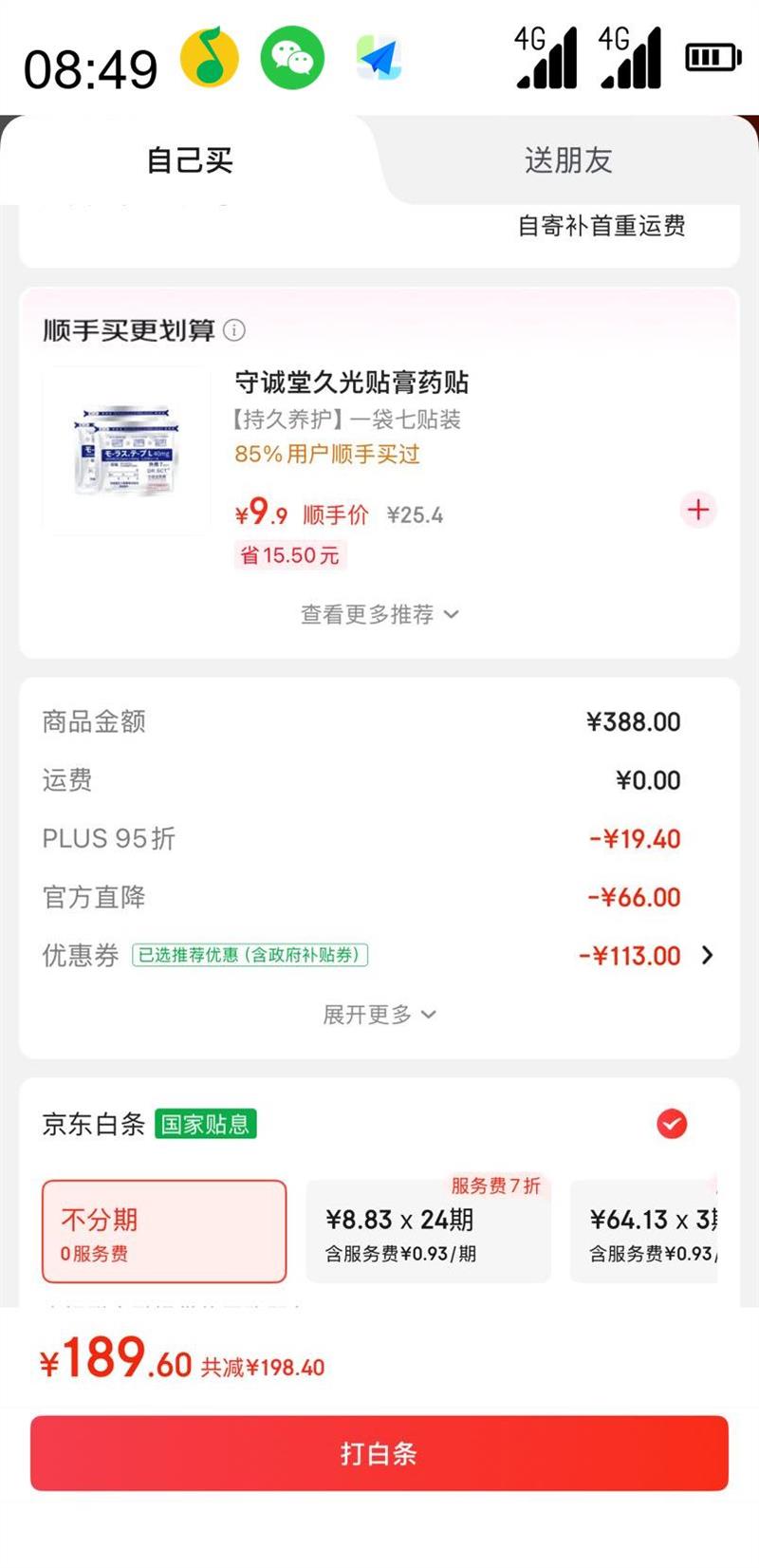Tap the plus icon to add the patch product
The width and height of the screenshot is (759, 1568).
[x=697, y=511]
